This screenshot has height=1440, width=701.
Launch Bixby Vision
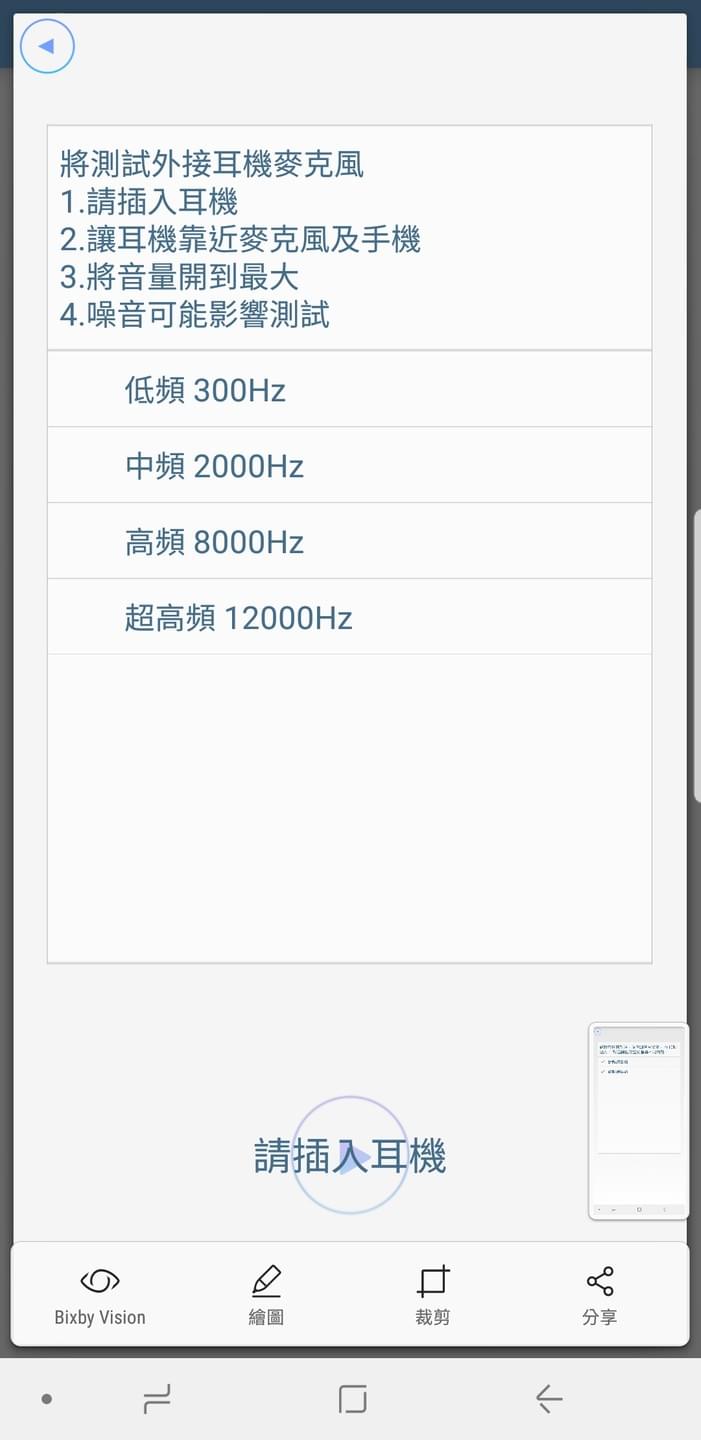(x=100, y=1295)
